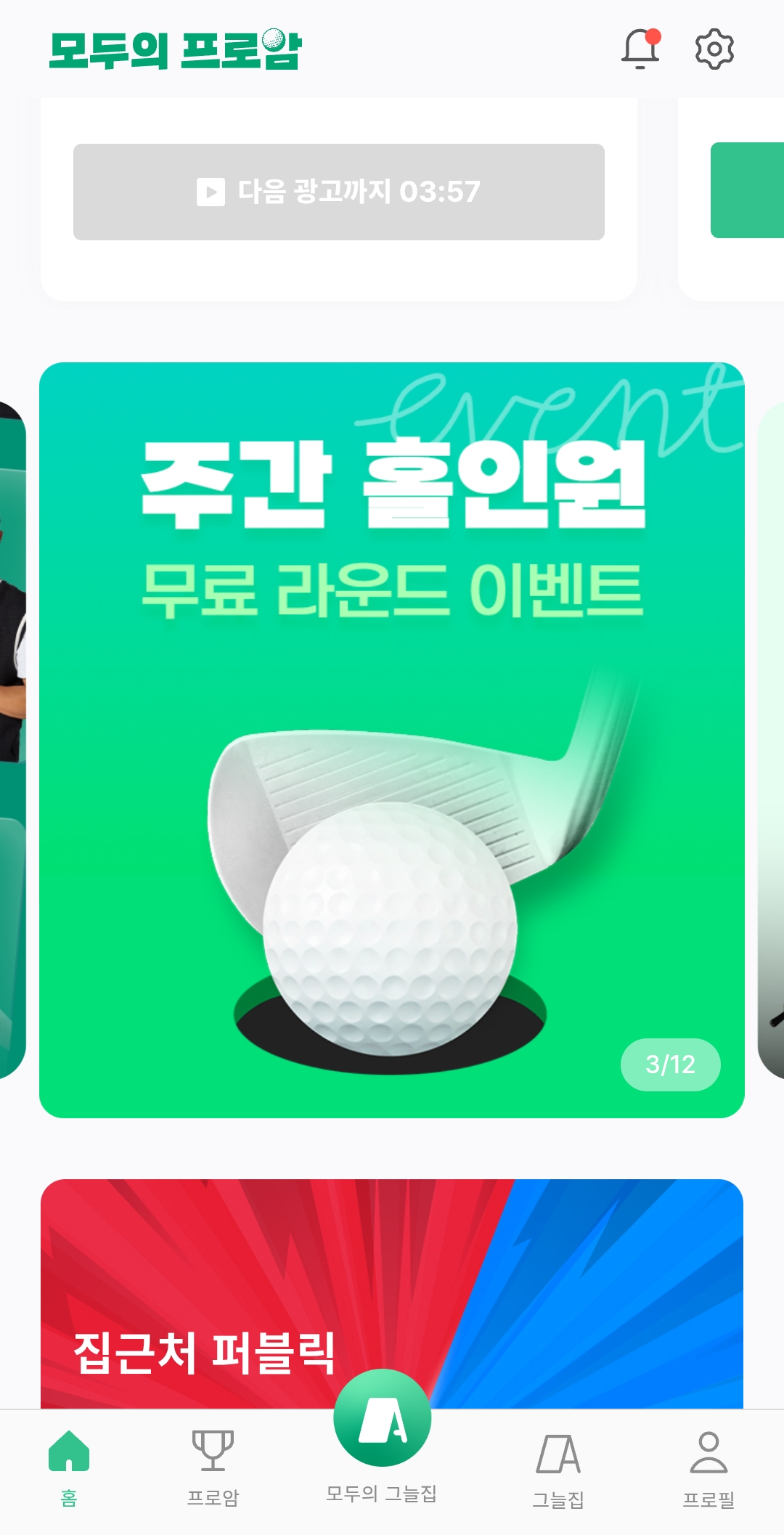Open the 집근처 퍼블릭 card
The width and height of the screenshot is (784, 1535).
[x=392, y=1294]
